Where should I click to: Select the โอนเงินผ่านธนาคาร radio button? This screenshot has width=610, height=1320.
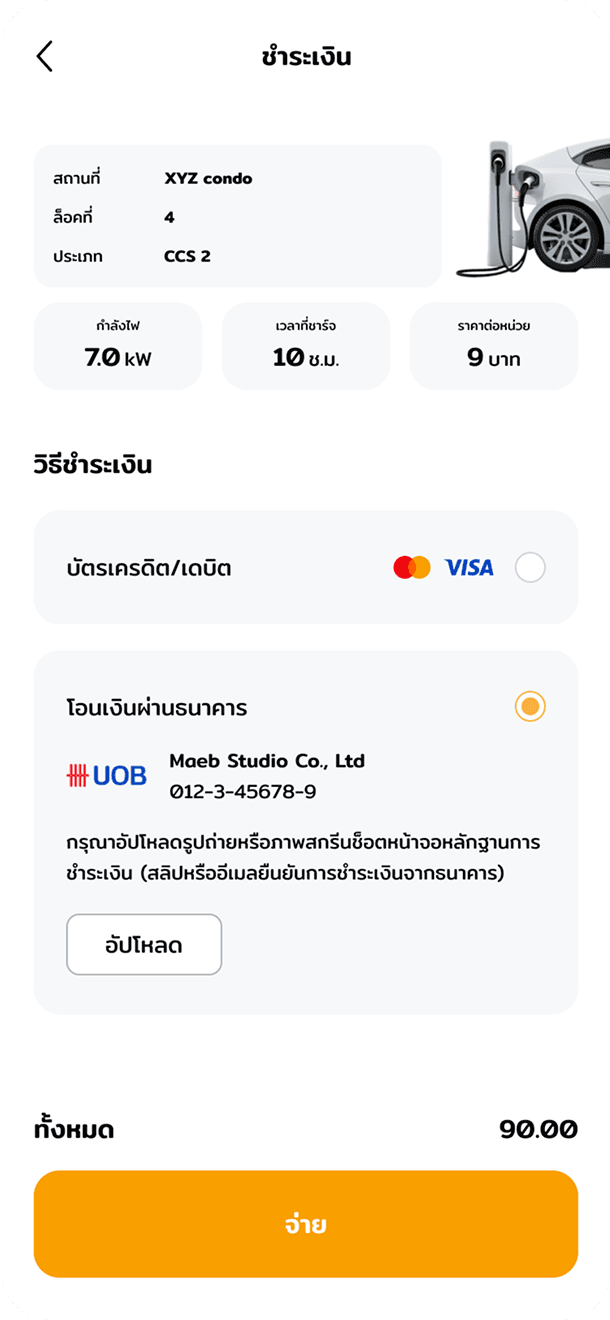point(530,707)
